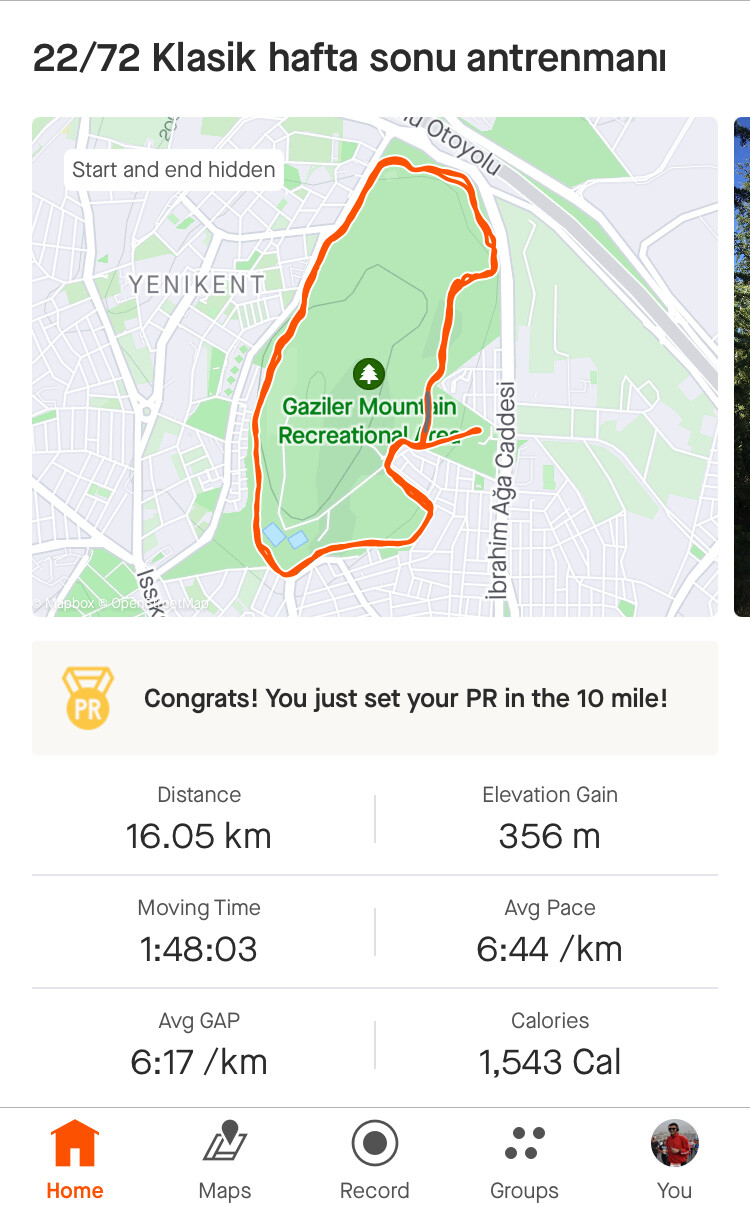This screenshot has height=1206, width=750.
Task: Open the Groups tab
Action: click(524, 1158)
